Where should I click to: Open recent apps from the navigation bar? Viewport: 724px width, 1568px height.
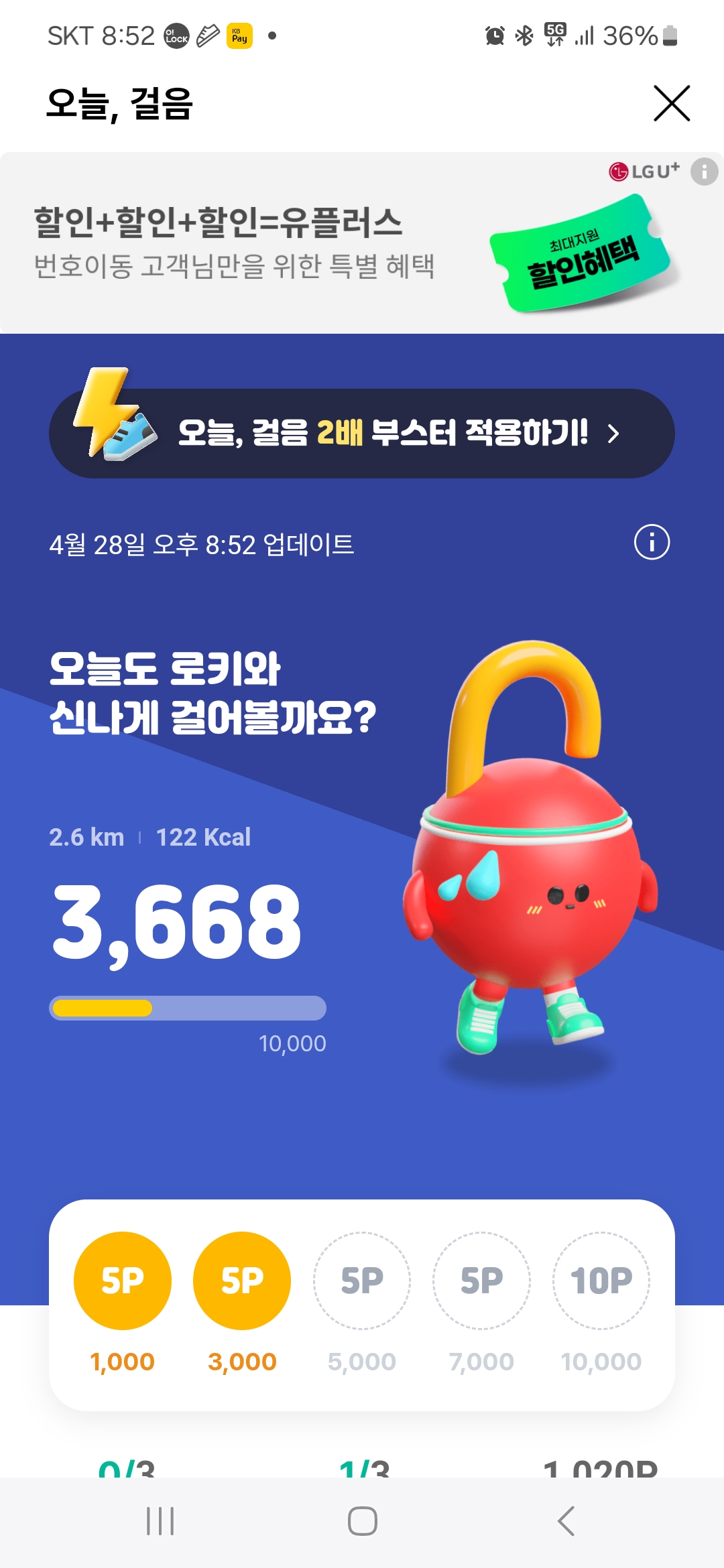[160, 1521]
